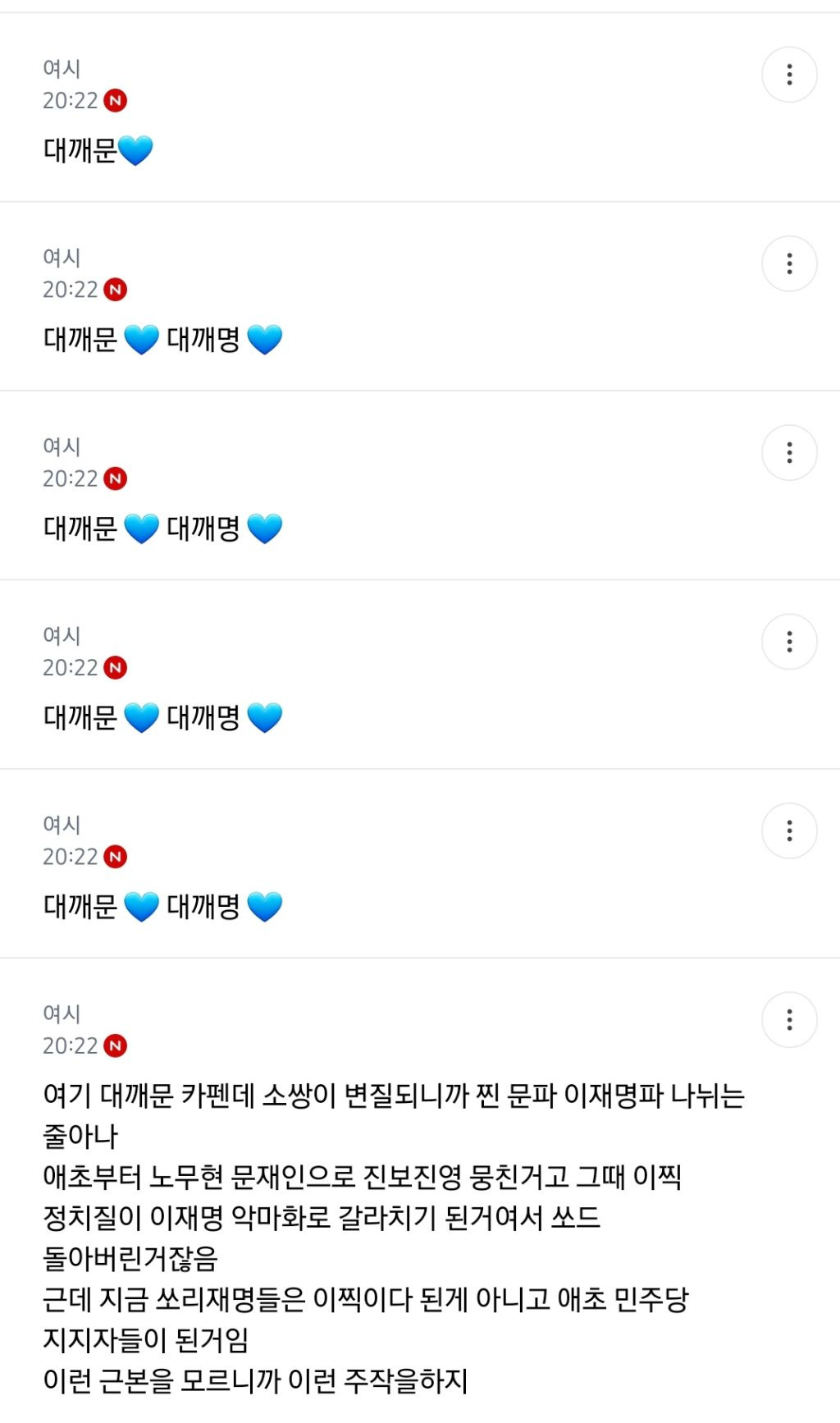Open the overflow menu for the single-heart 대깨문 comment
The width and height of the screenshot is (840, 1423).
point(789,75)
